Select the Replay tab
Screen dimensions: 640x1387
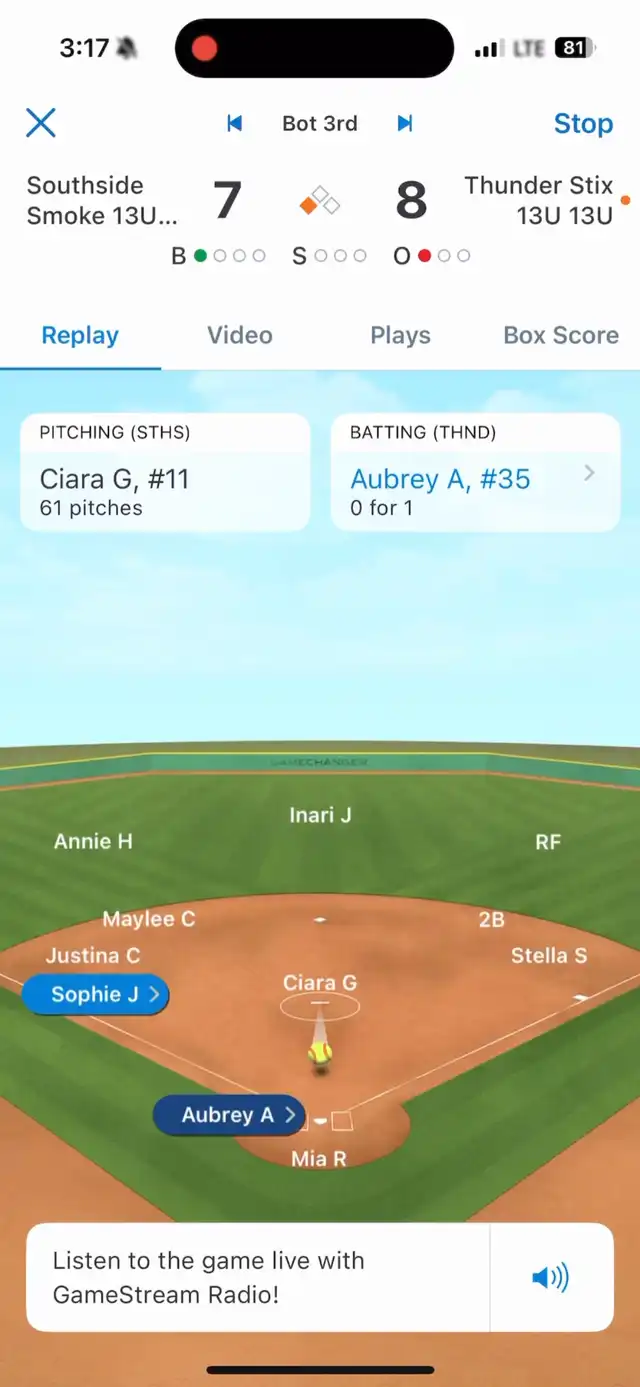pos(80,335)
